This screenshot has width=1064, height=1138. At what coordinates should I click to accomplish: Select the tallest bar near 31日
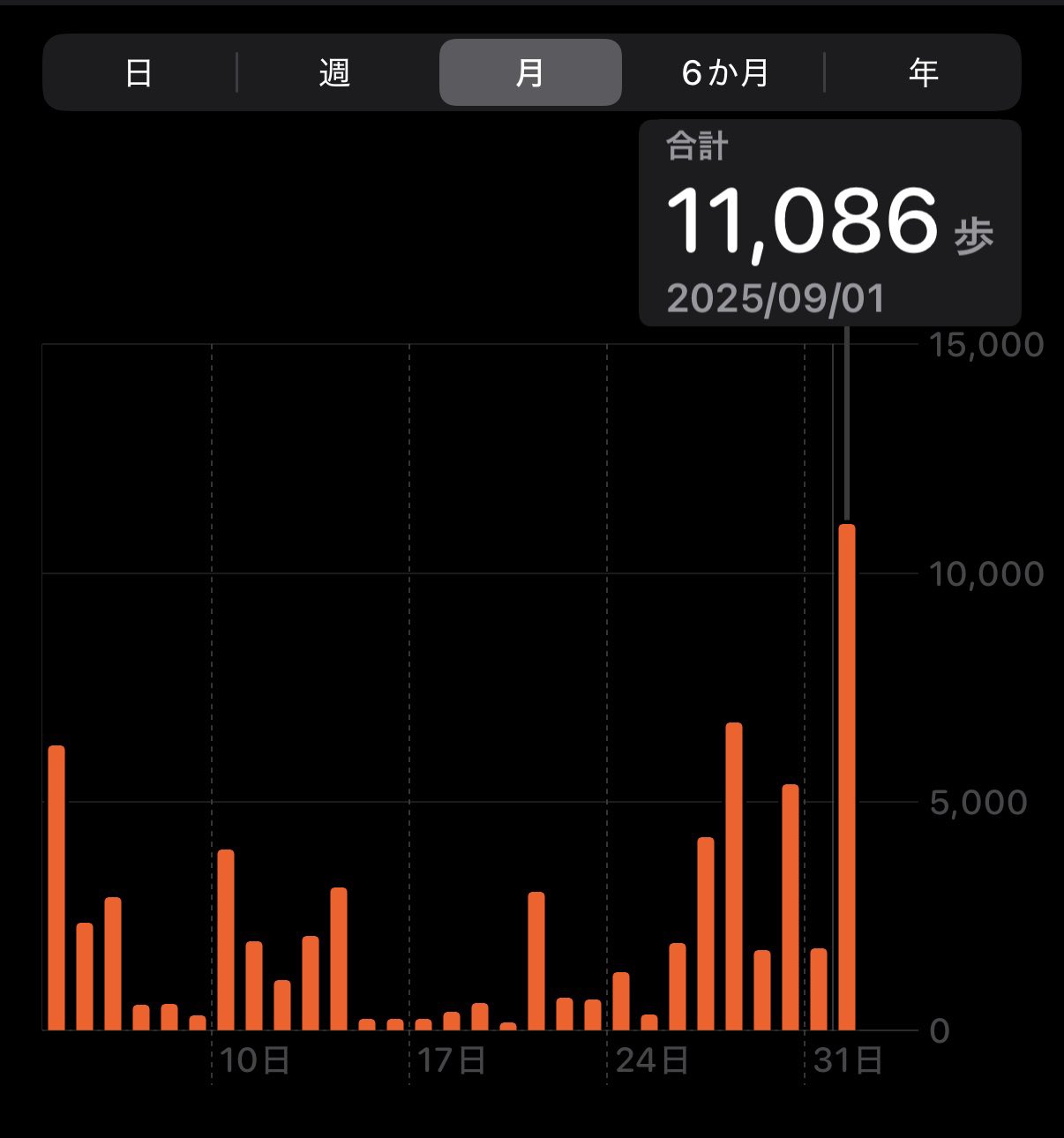point(846,776)
